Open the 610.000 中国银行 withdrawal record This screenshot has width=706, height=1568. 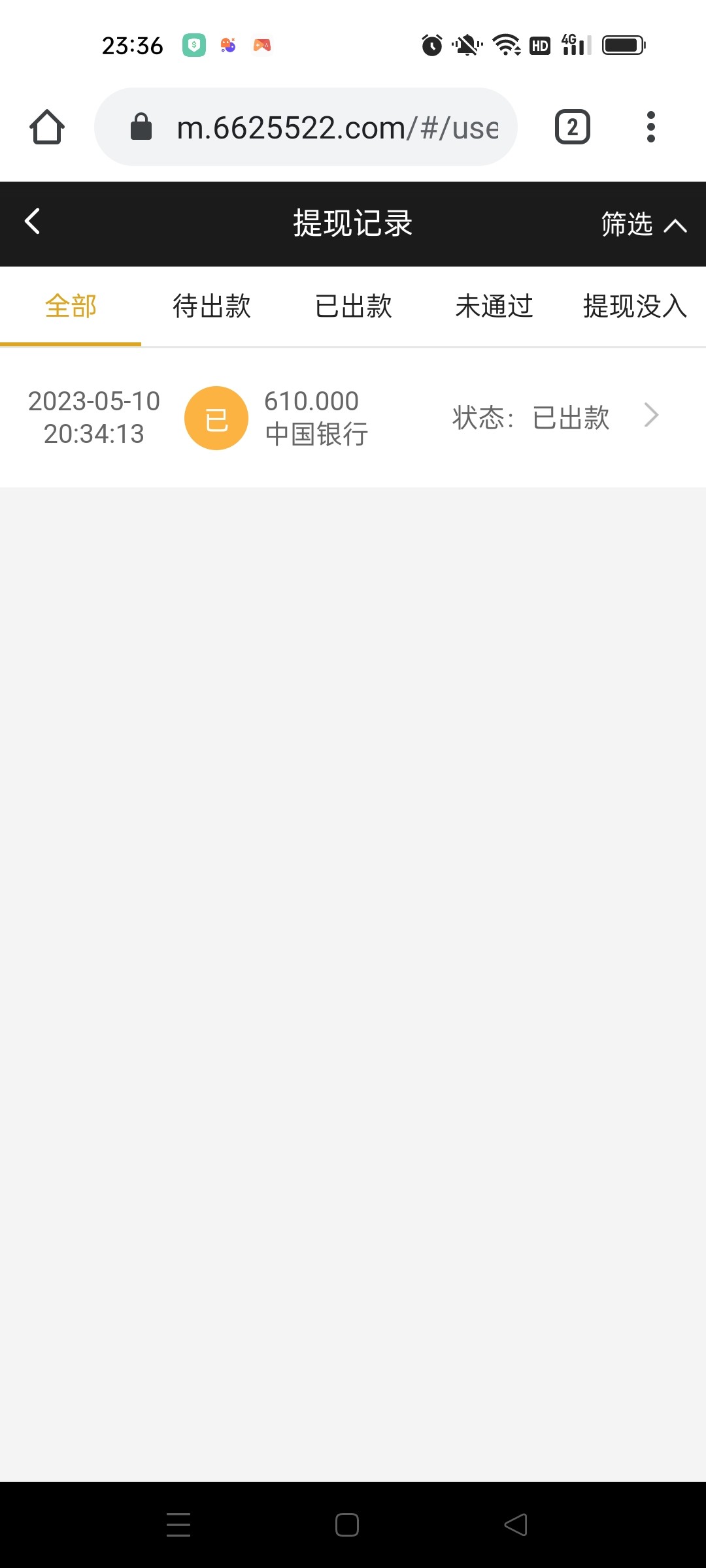click(353, 417)
